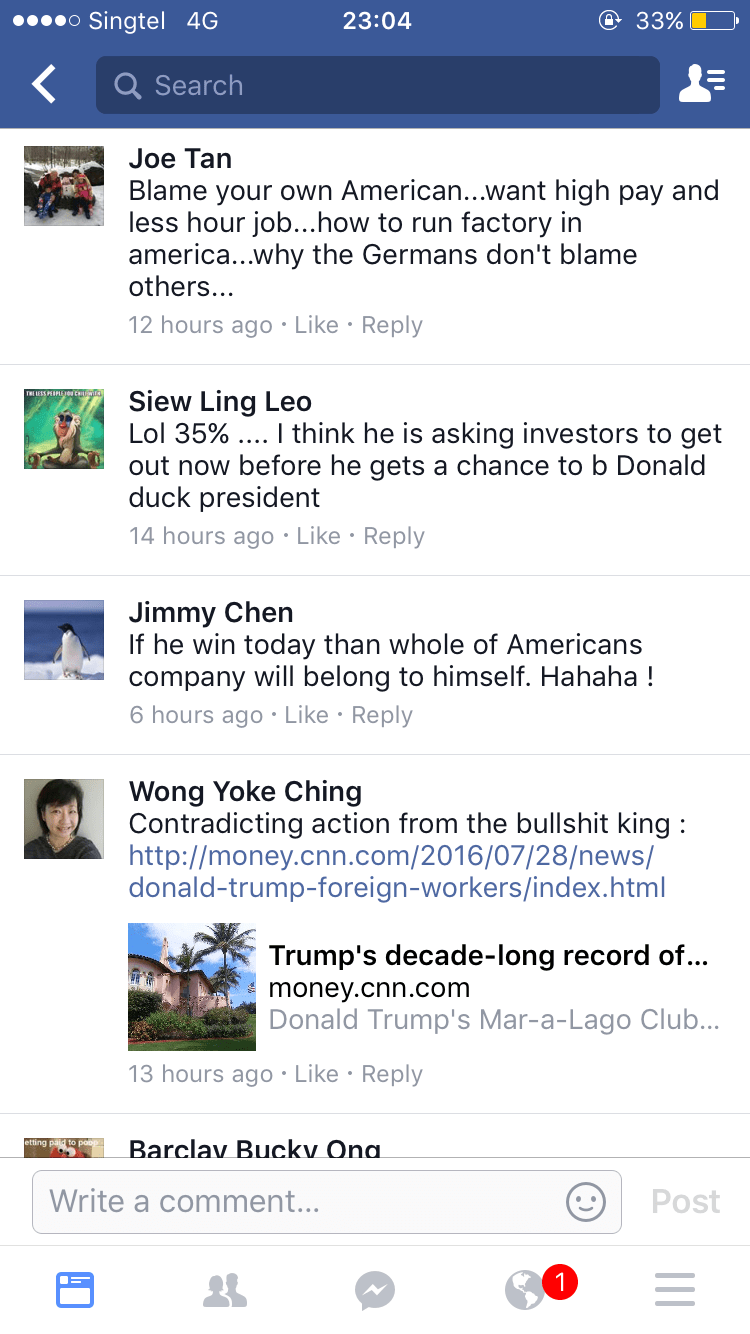Image resolution: width=750 pixels, height=1334 pixels.
Task: Open the money.cnn.com URL link
Action: pos(396,872)
